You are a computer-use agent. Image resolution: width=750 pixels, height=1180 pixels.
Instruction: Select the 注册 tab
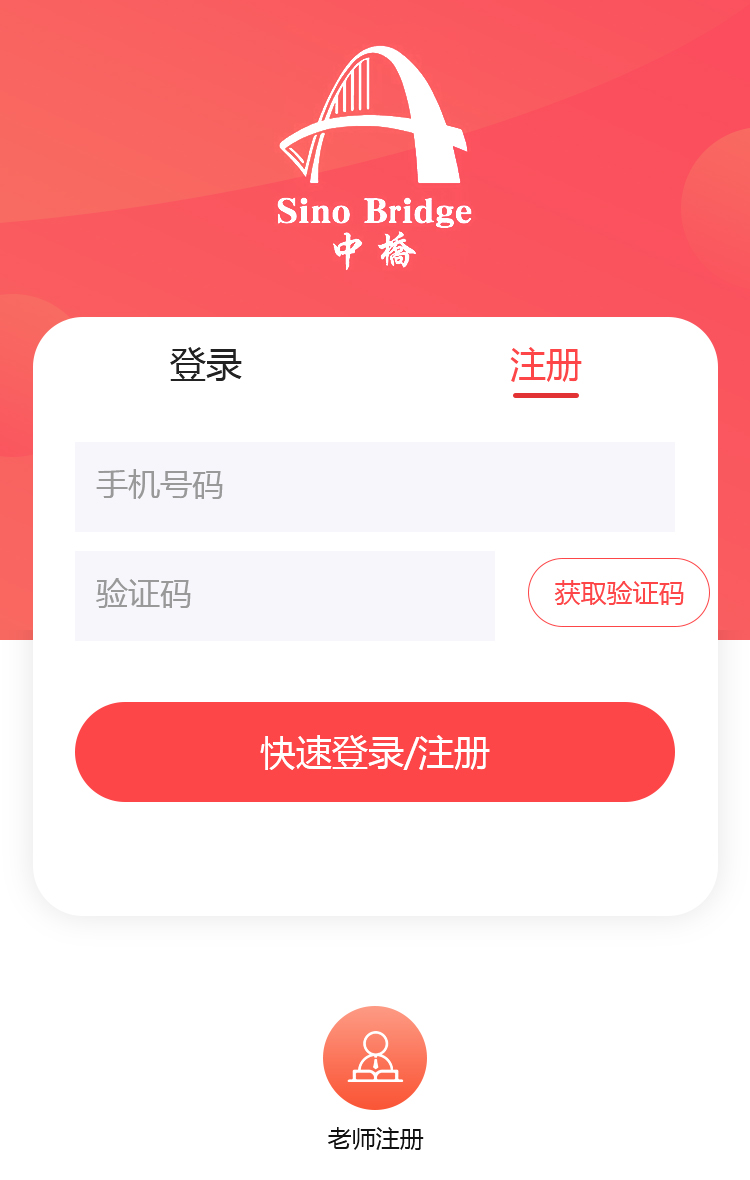545,365
